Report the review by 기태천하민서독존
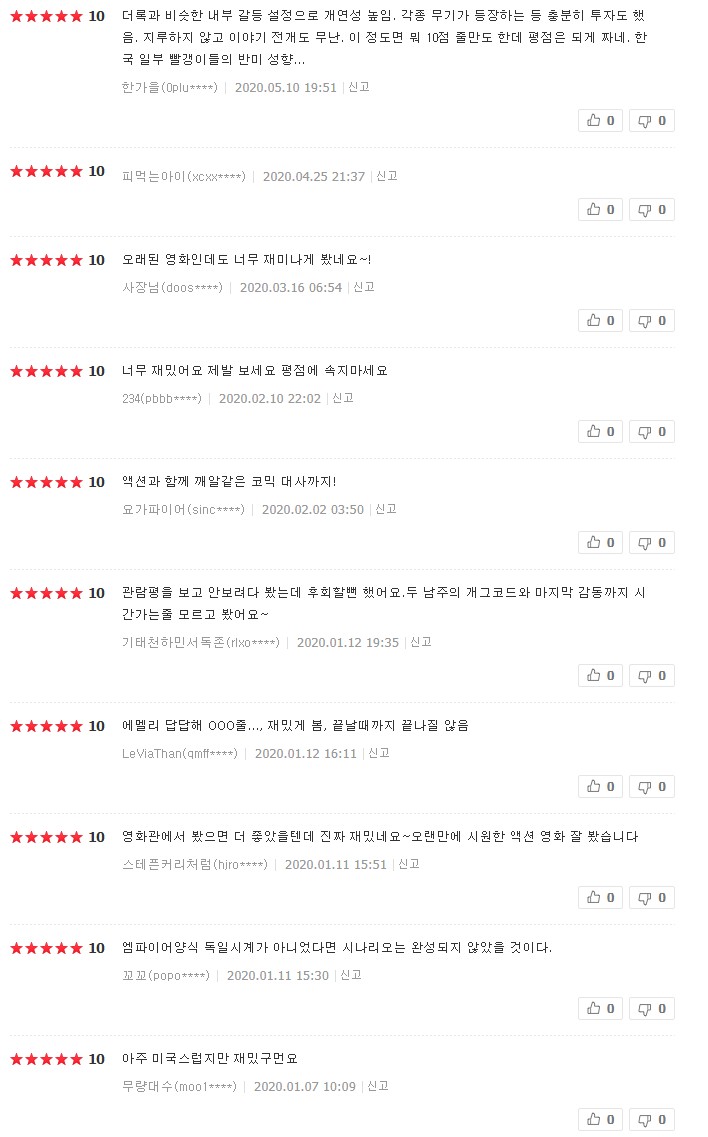Viewport: 708px width, 1137px height. coord(421,642)
